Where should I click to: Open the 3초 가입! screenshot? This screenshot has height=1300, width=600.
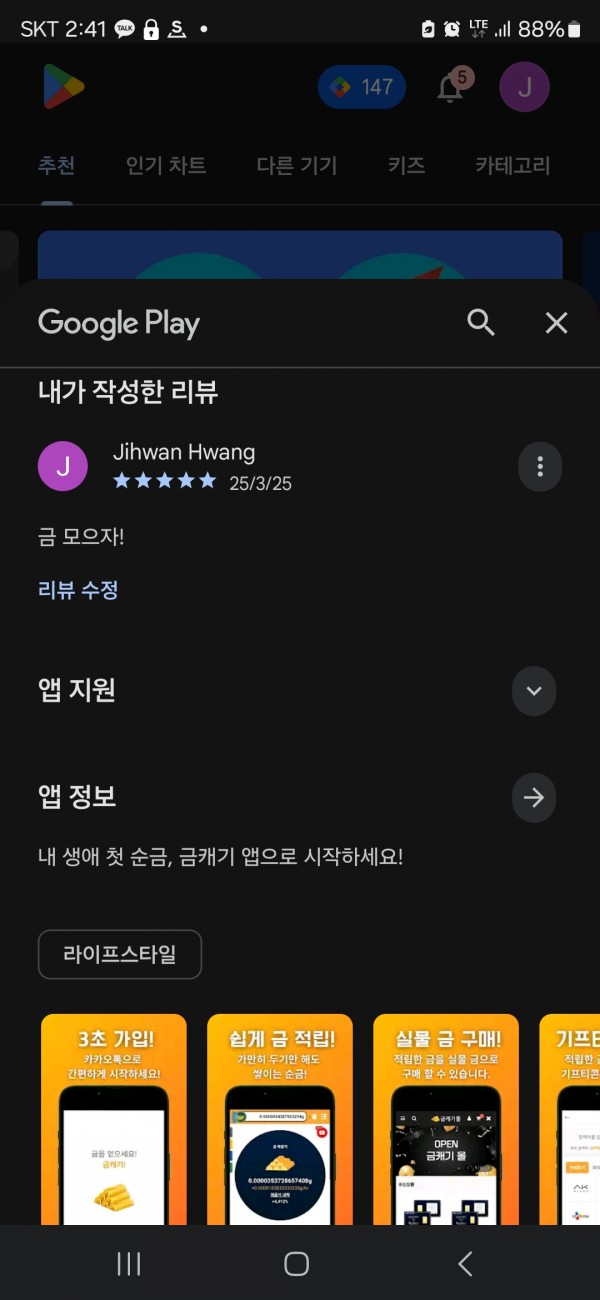click(114, 1119)
